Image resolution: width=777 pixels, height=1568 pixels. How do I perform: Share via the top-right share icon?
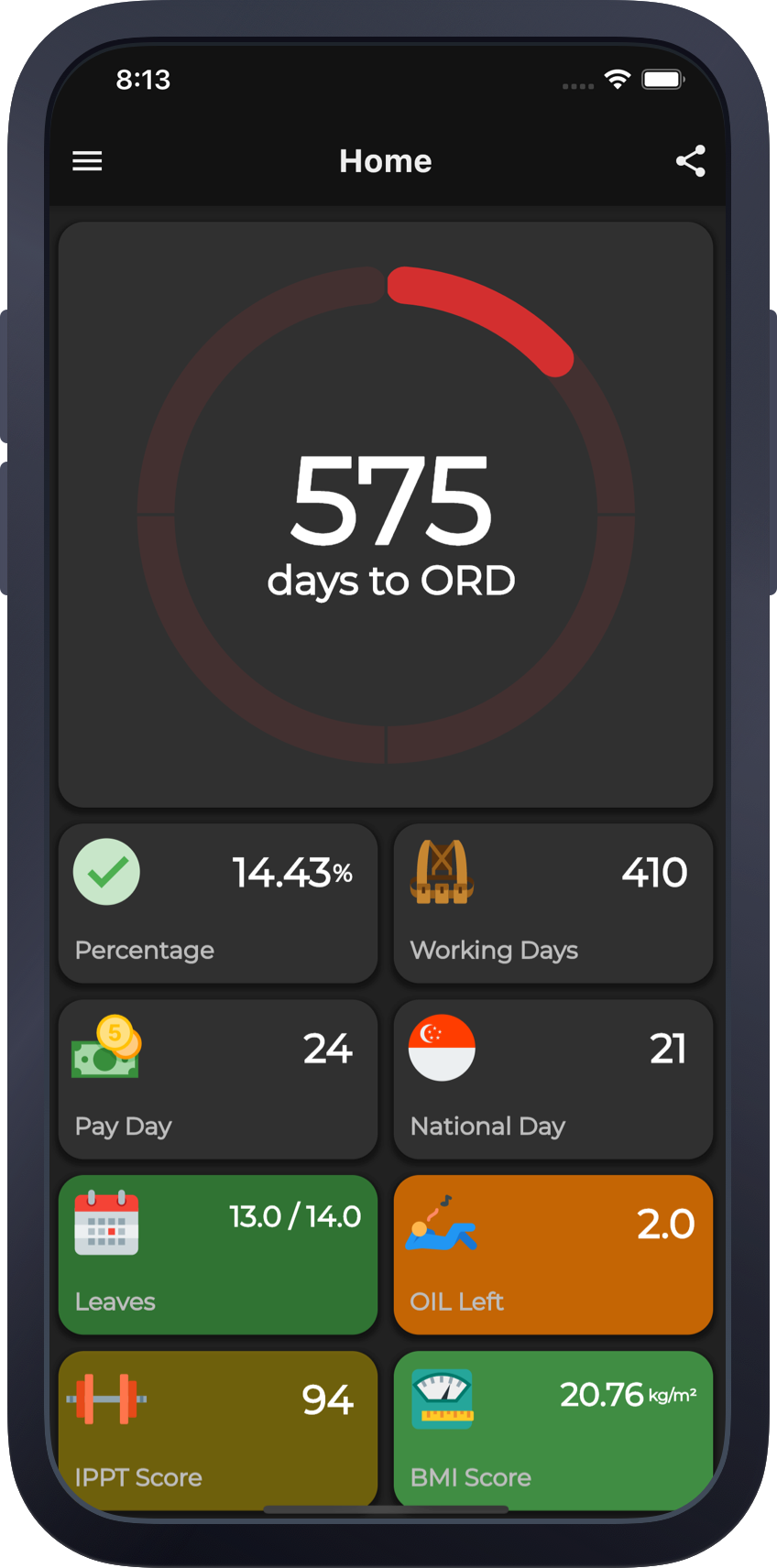click(x=690, y=161)
